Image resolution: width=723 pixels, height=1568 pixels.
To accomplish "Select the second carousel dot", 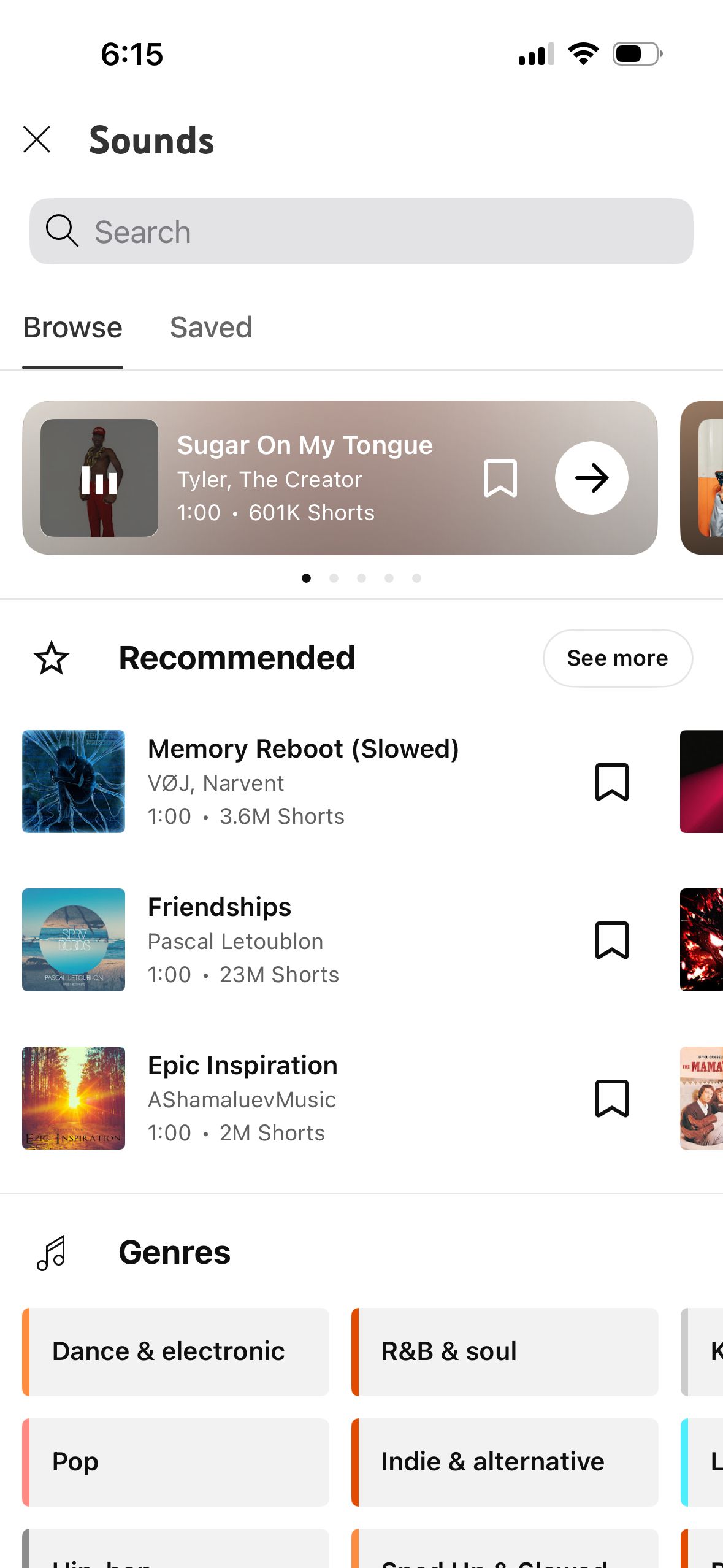I will (x=334, y=577).
